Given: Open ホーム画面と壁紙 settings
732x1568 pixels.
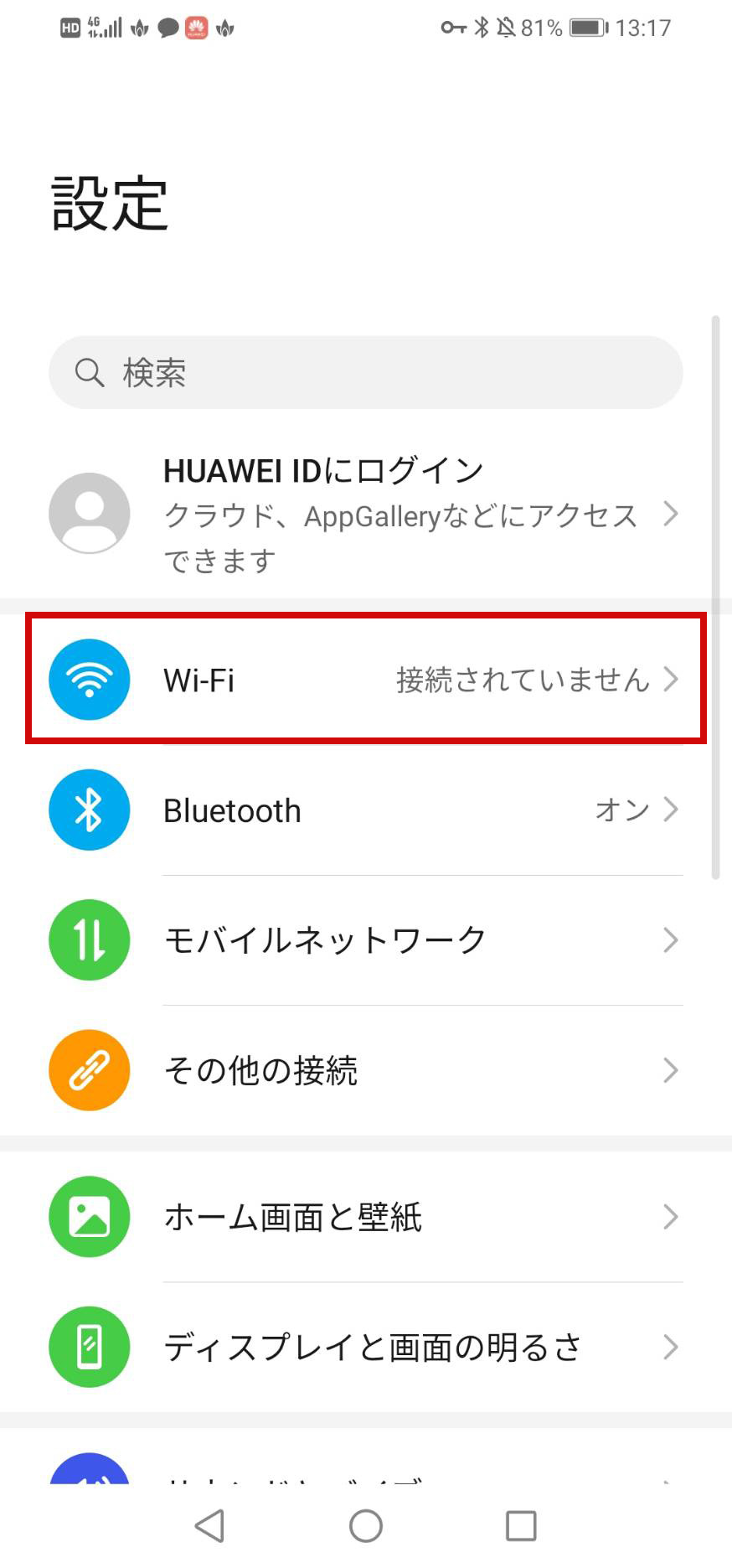Looking at the screenshot, I should pos(365,1217).
